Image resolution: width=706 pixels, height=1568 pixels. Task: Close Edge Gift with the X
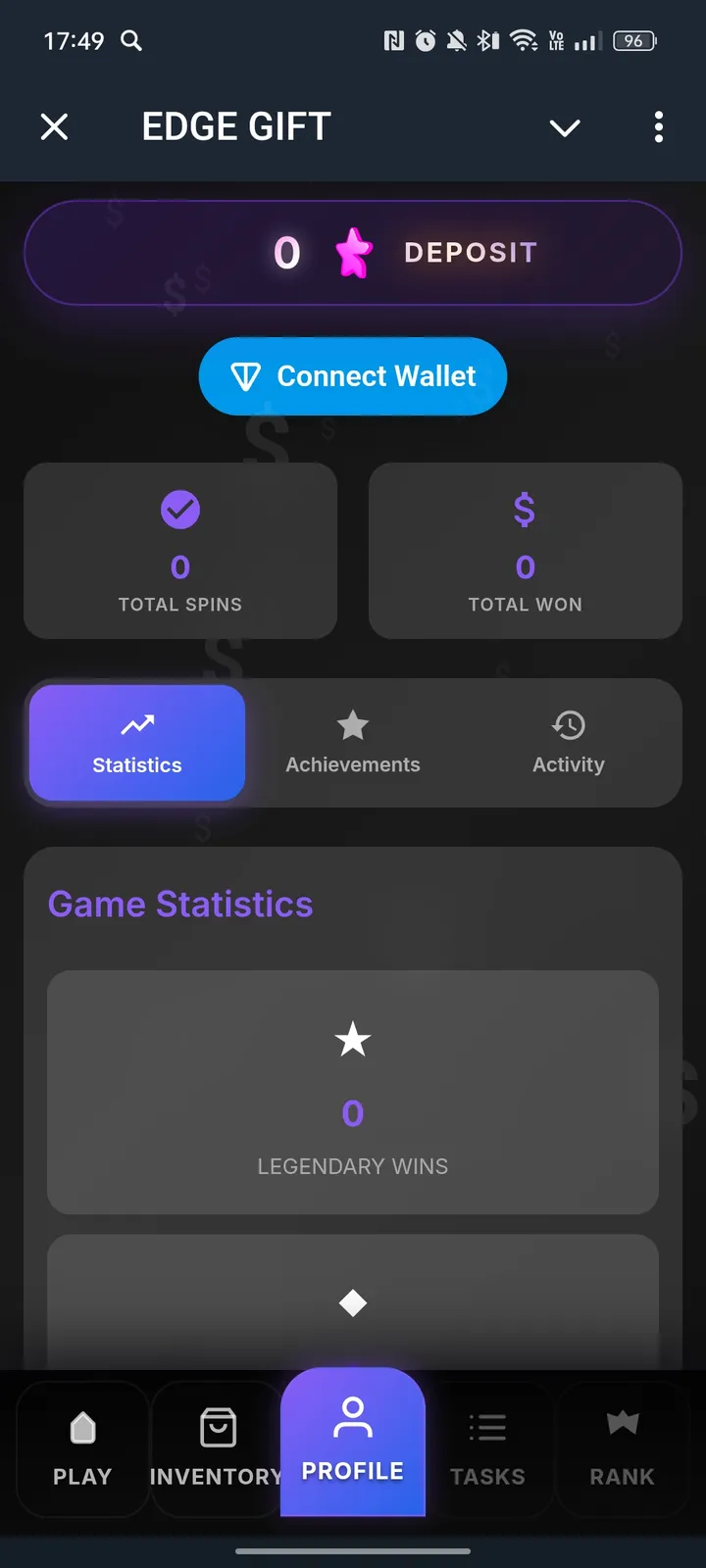point(54,126)
